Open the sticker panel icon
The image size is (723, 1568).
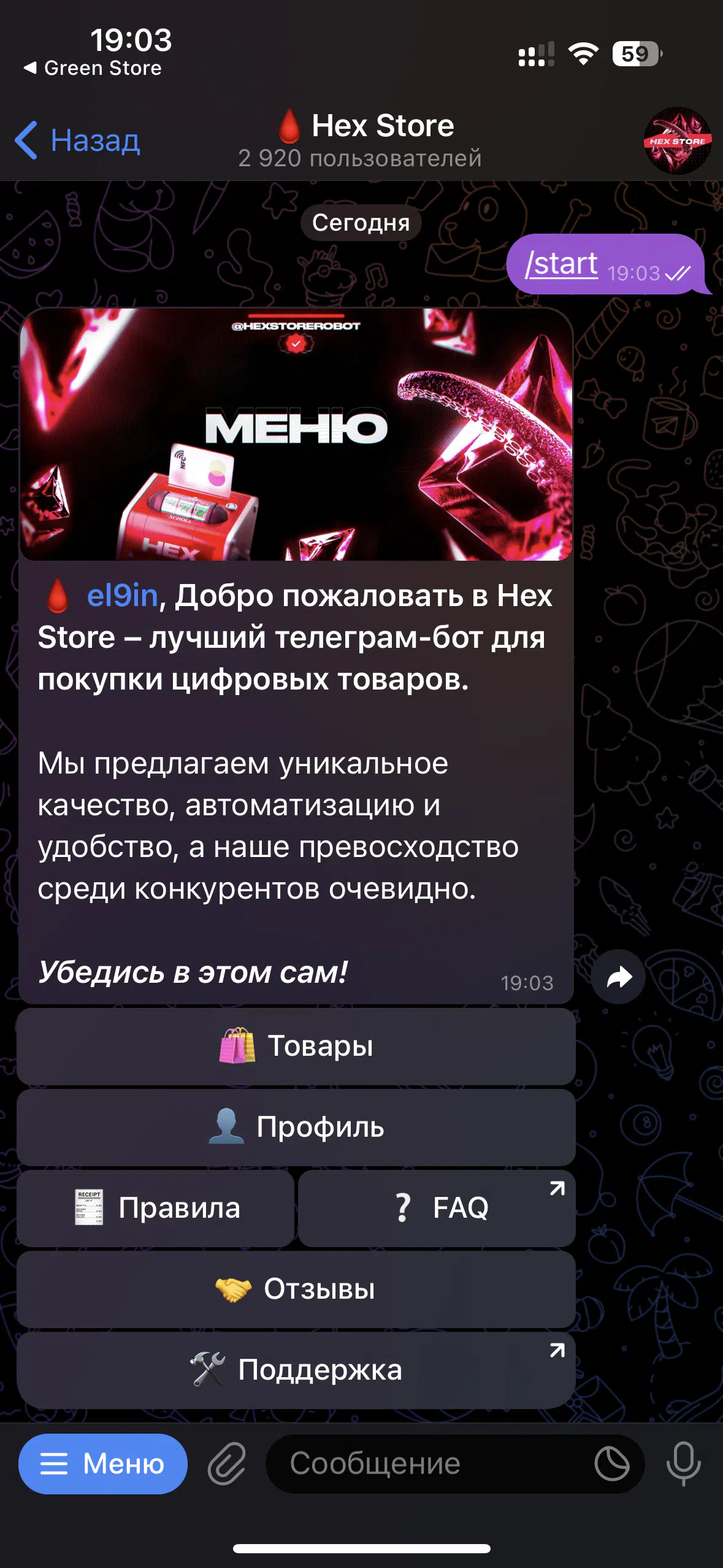(612, 1464)
